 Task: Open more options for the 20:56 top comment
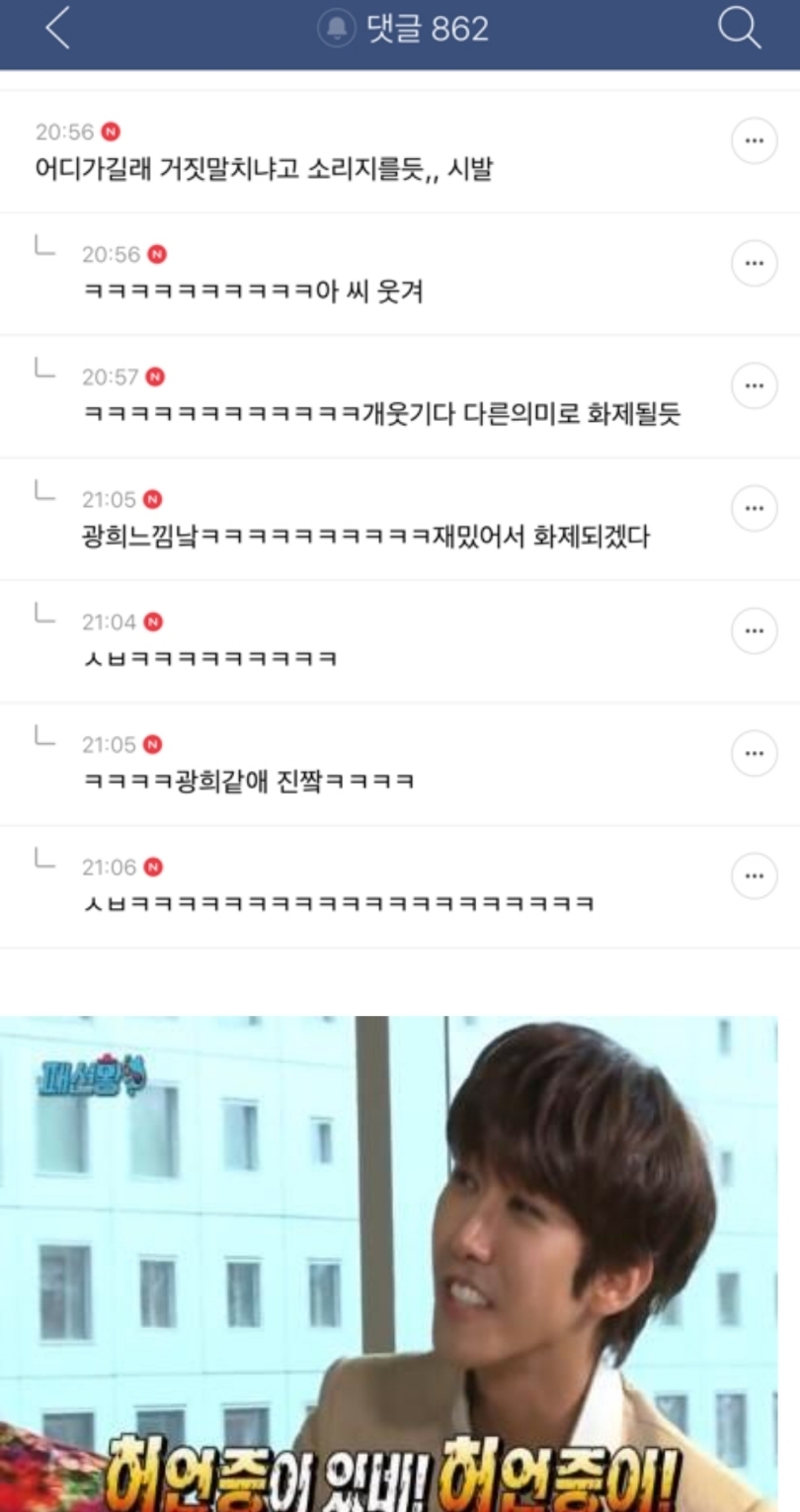click(754, 140)
